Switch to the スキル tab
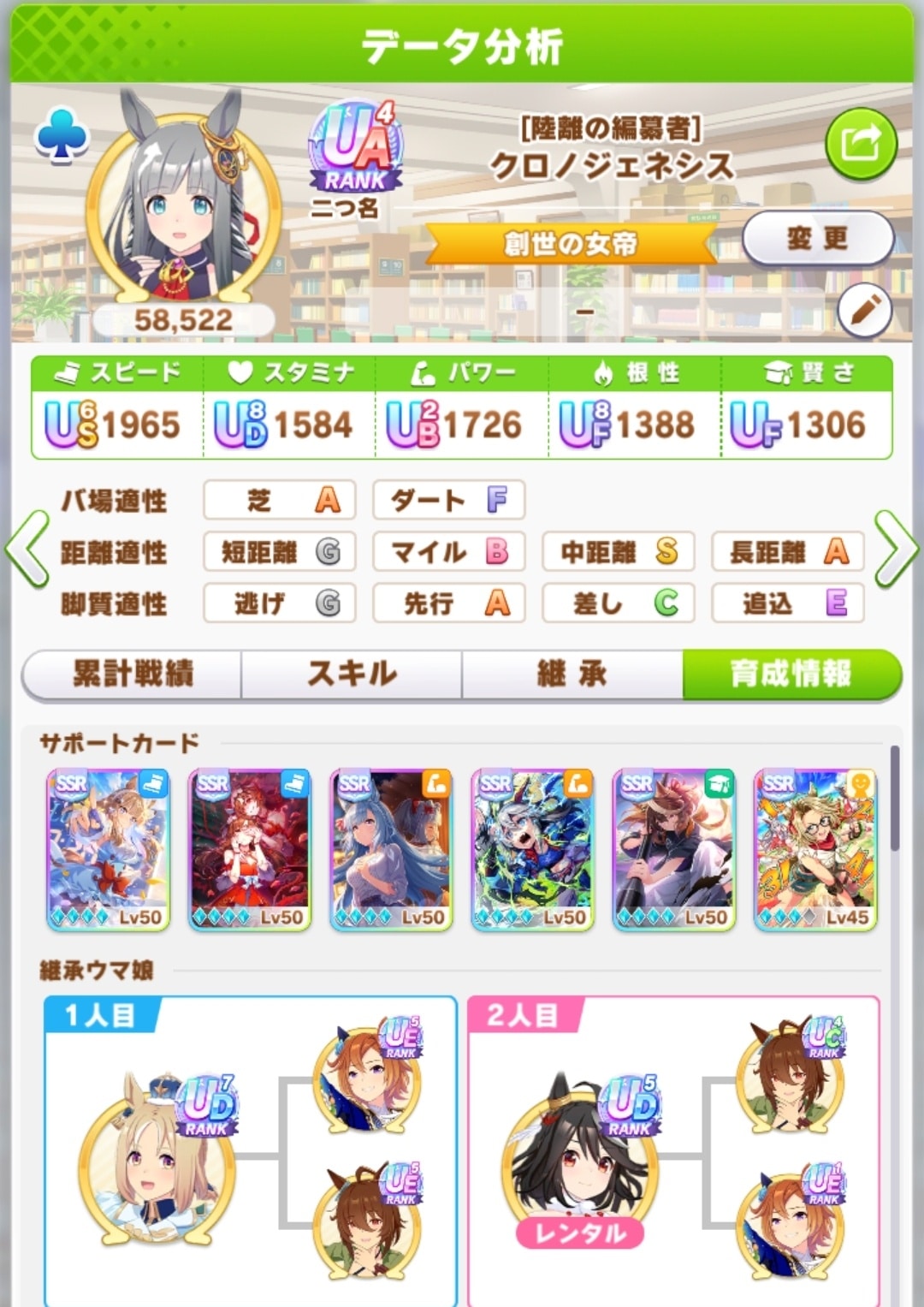The height and width of the screenshot is (1307, 924). click(352, 674)
